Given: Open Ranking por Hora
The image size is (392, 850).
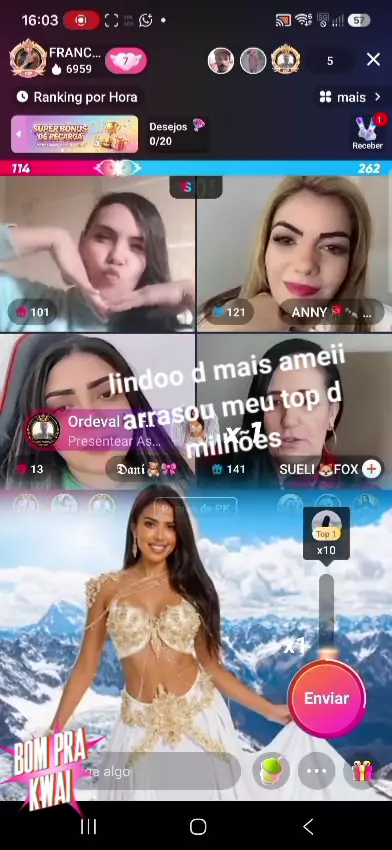Looking at the screenshot, I should [x=78, y=97].
